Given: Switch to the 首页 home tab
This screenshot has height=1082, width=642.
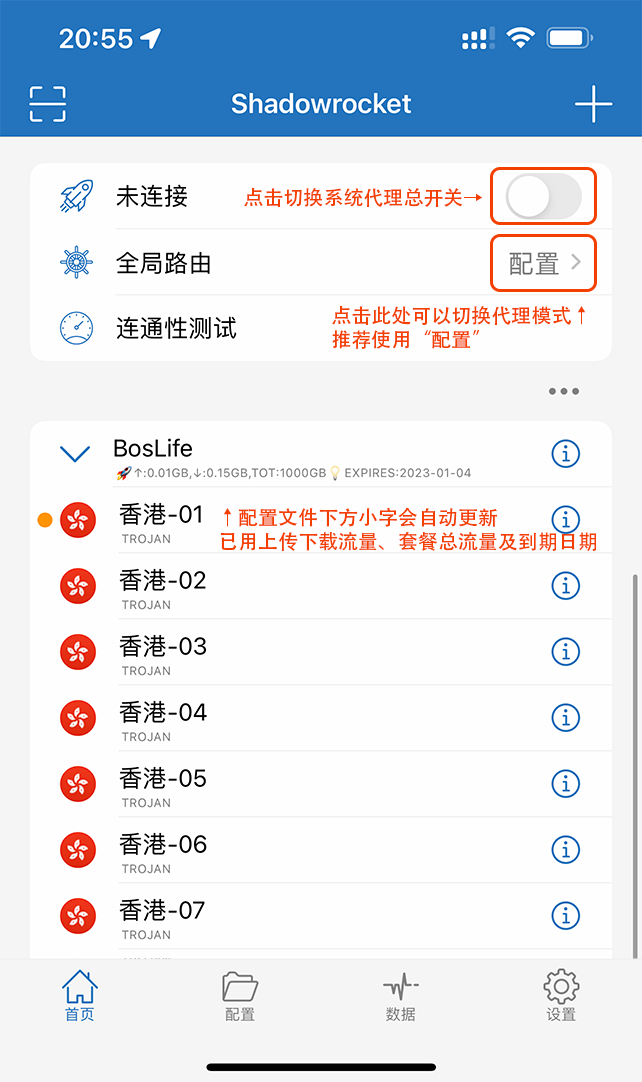Looking at the screenshot, I should tap(80, 996).
